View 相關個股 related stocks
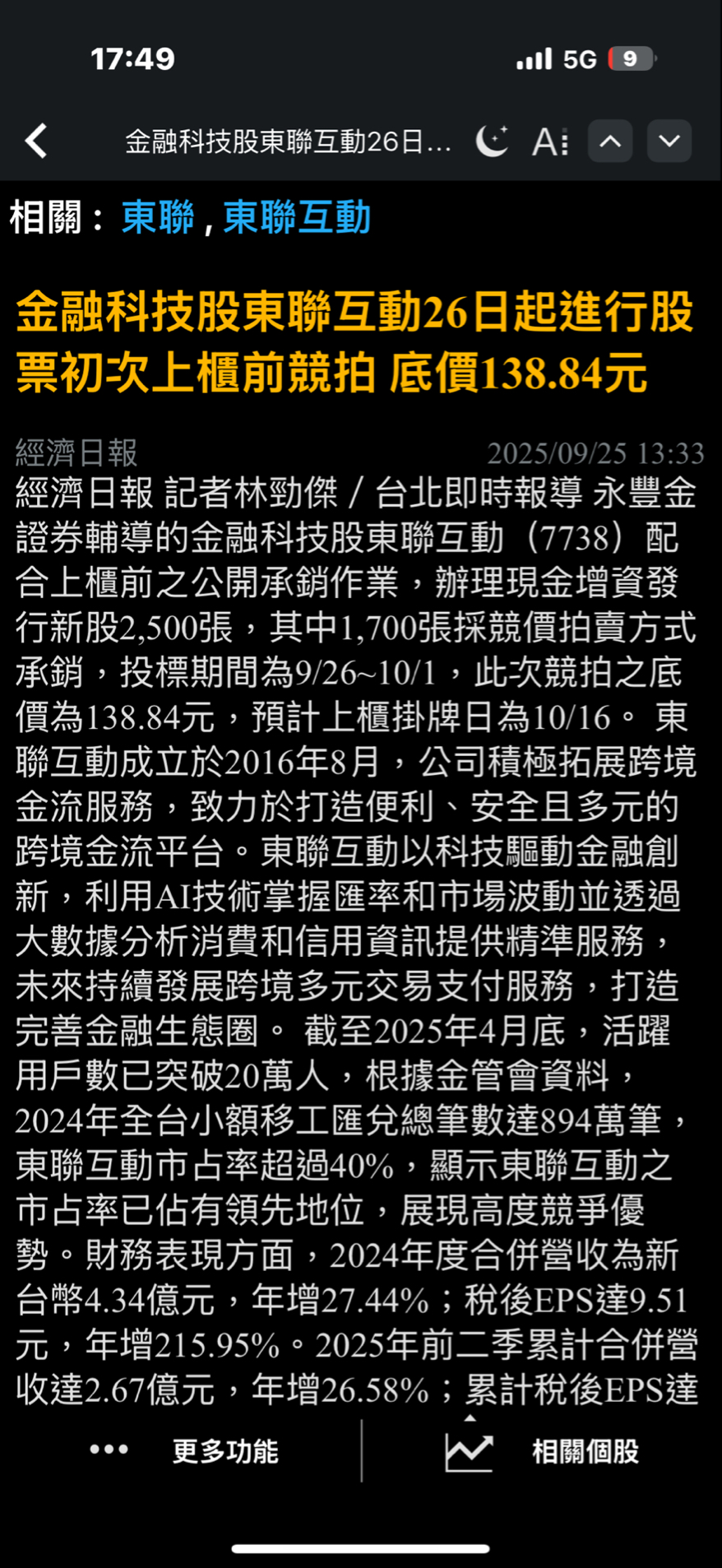The image size is (722, 1568). (x=543, y=1451)
